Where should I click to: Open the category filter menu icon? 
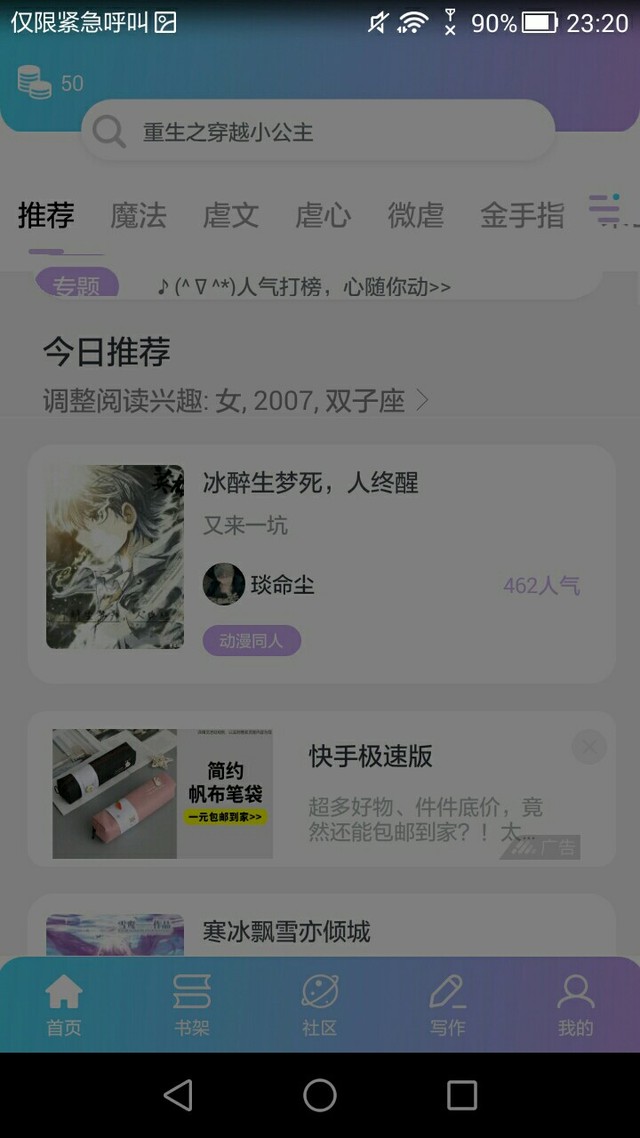[x=606, y=211]
